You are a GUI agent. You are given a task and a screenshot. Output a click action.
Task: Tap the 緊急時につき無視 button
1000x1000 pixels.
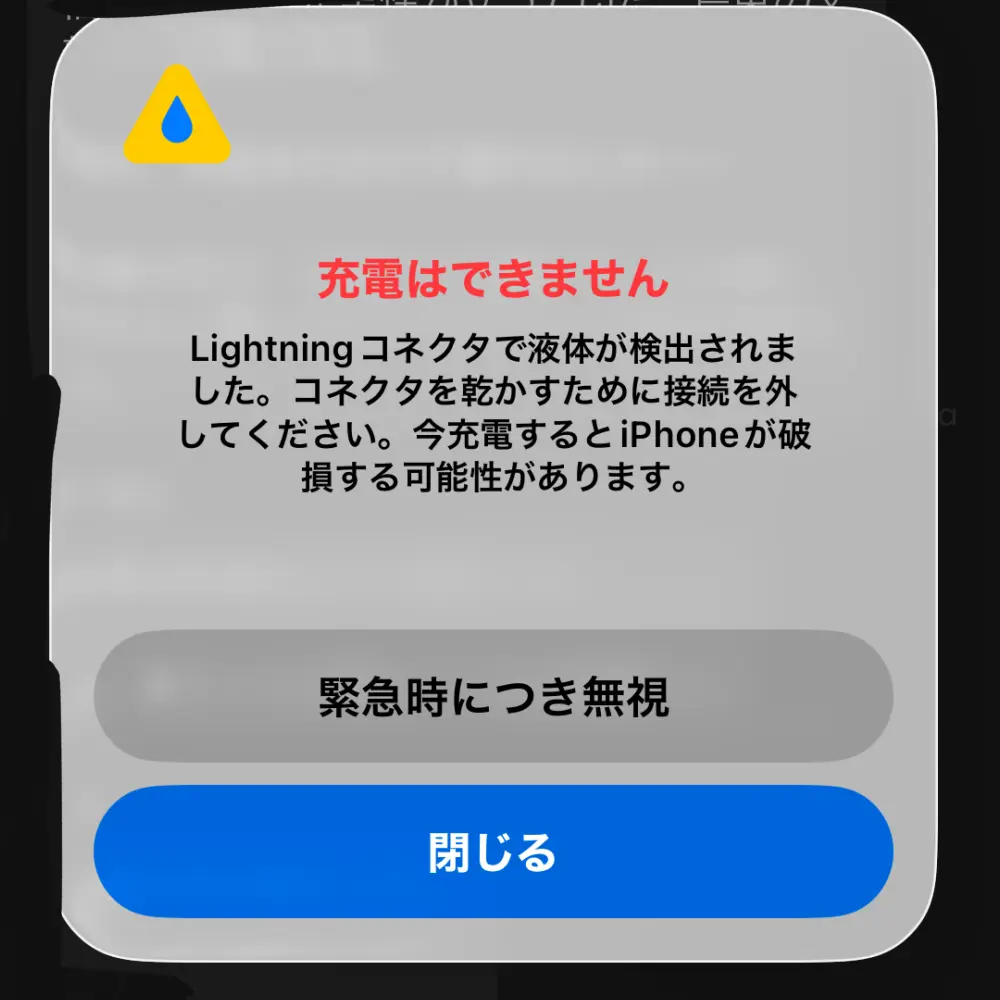pyautogui.click(x=493, y=696)
